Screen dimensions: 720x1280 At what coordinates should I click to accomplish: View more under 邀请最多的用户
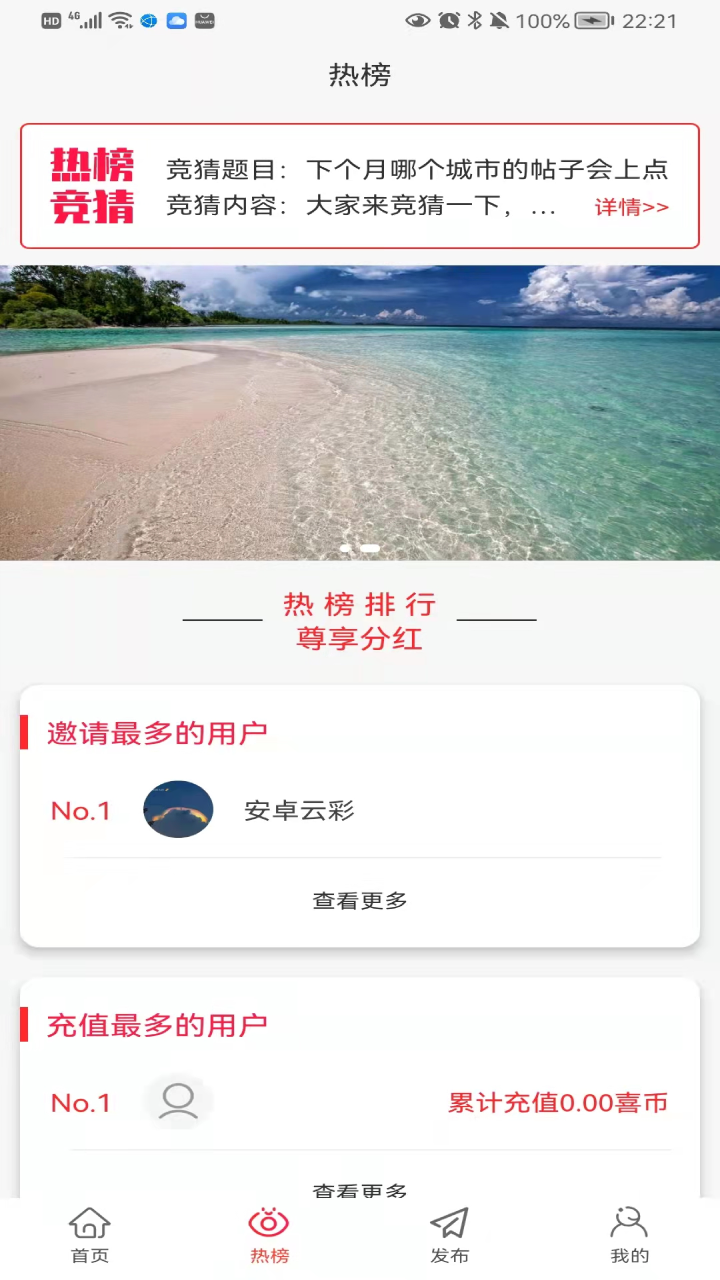coord(360,901)
